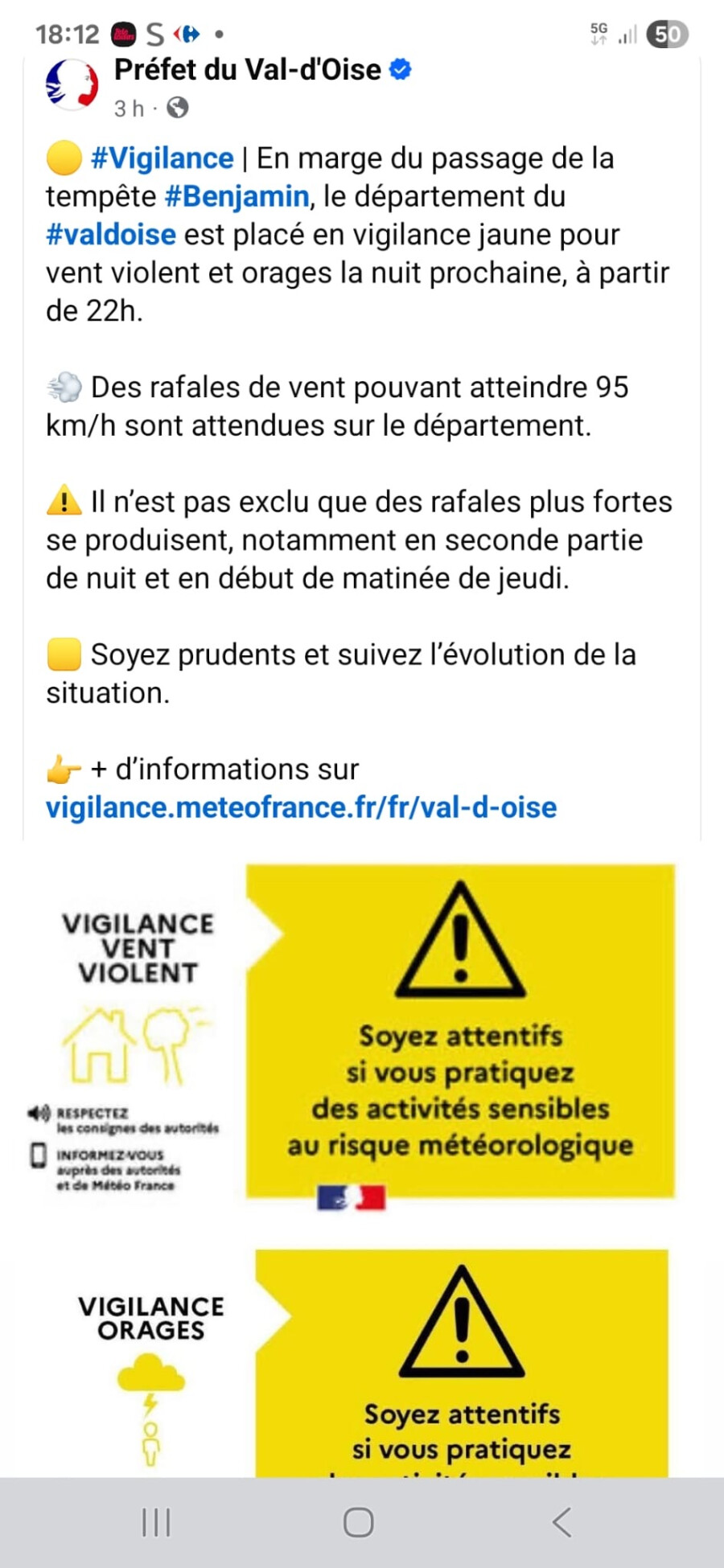Open the #valdoise hashtag
724x1568 pixels.
(x=111, y=234)
